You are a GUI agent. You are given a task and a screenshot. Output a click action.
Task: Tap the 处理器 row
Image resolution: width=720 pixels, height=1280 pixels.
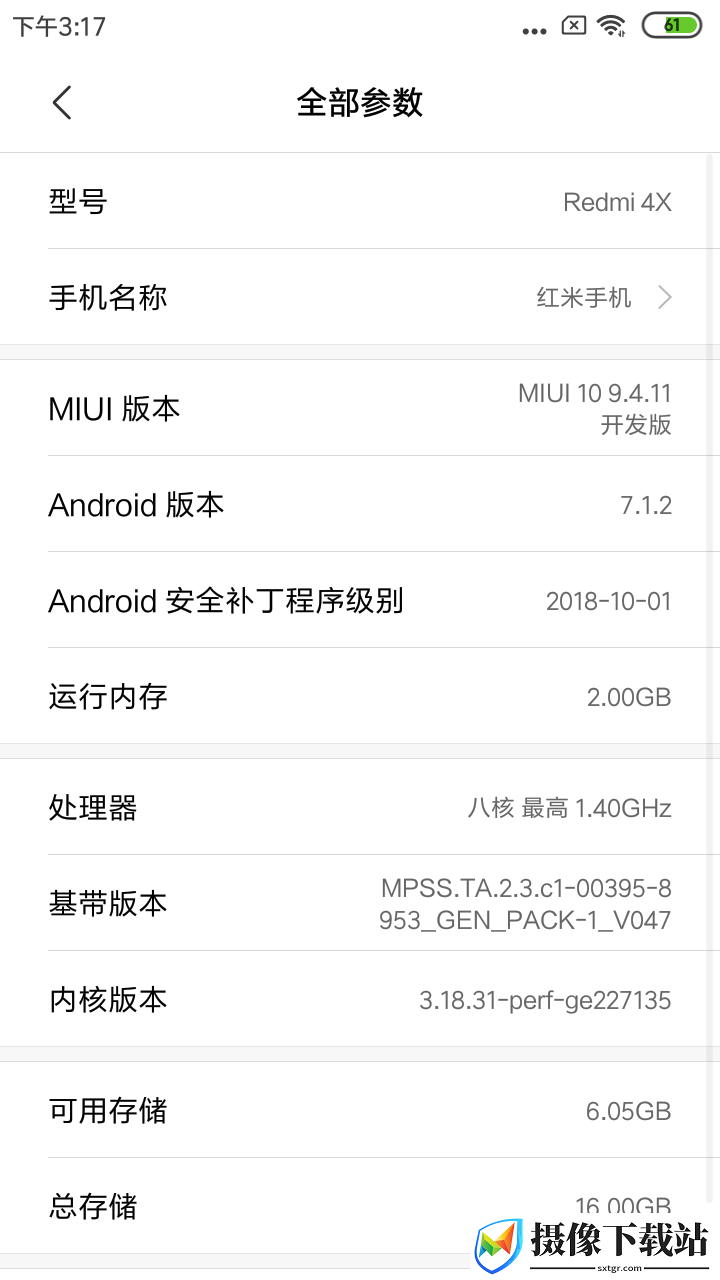click(x=360, y=807)
